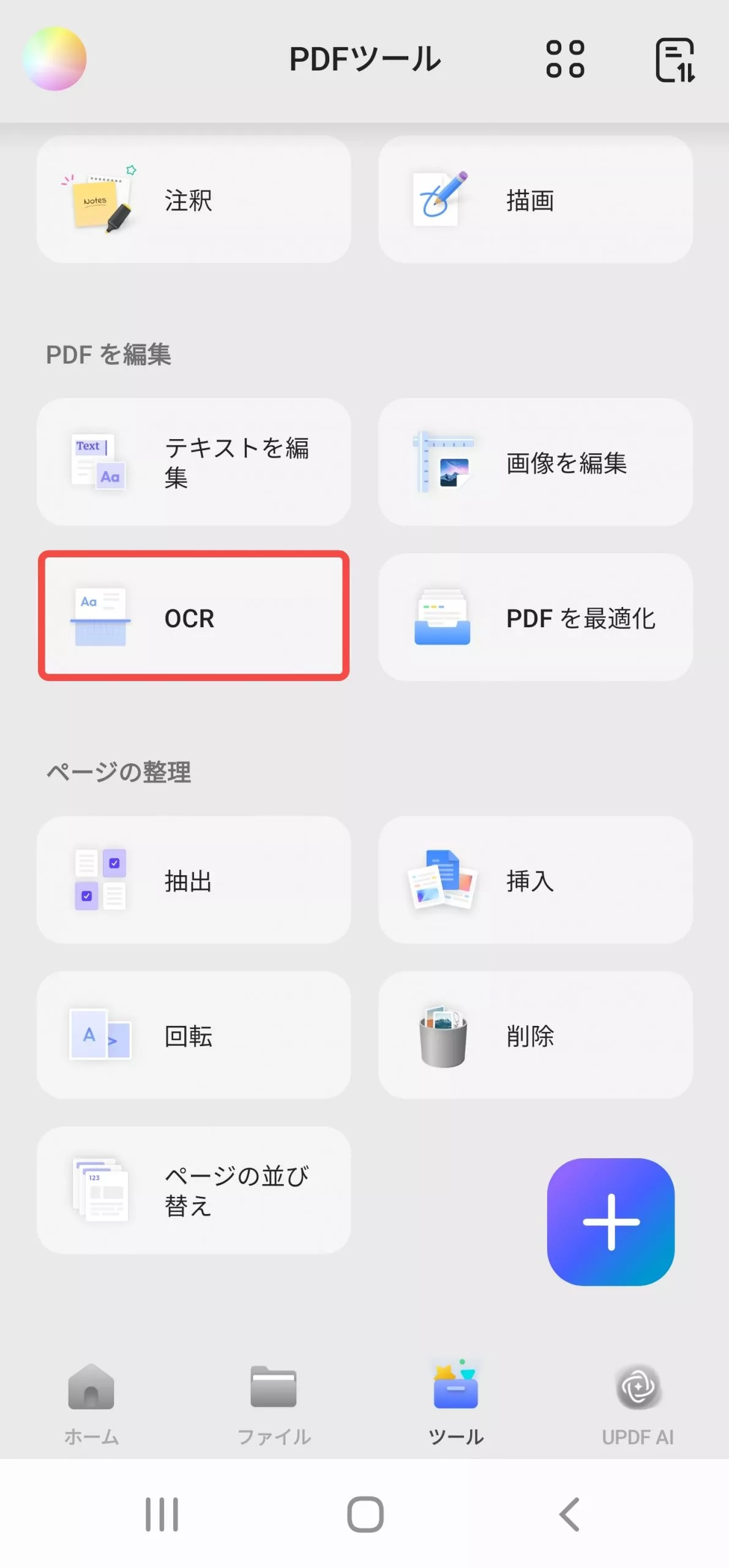Choose the 挿入 page insert tool
The height and width of the screenshot is (1568, 729).
[x=535, y=880]
